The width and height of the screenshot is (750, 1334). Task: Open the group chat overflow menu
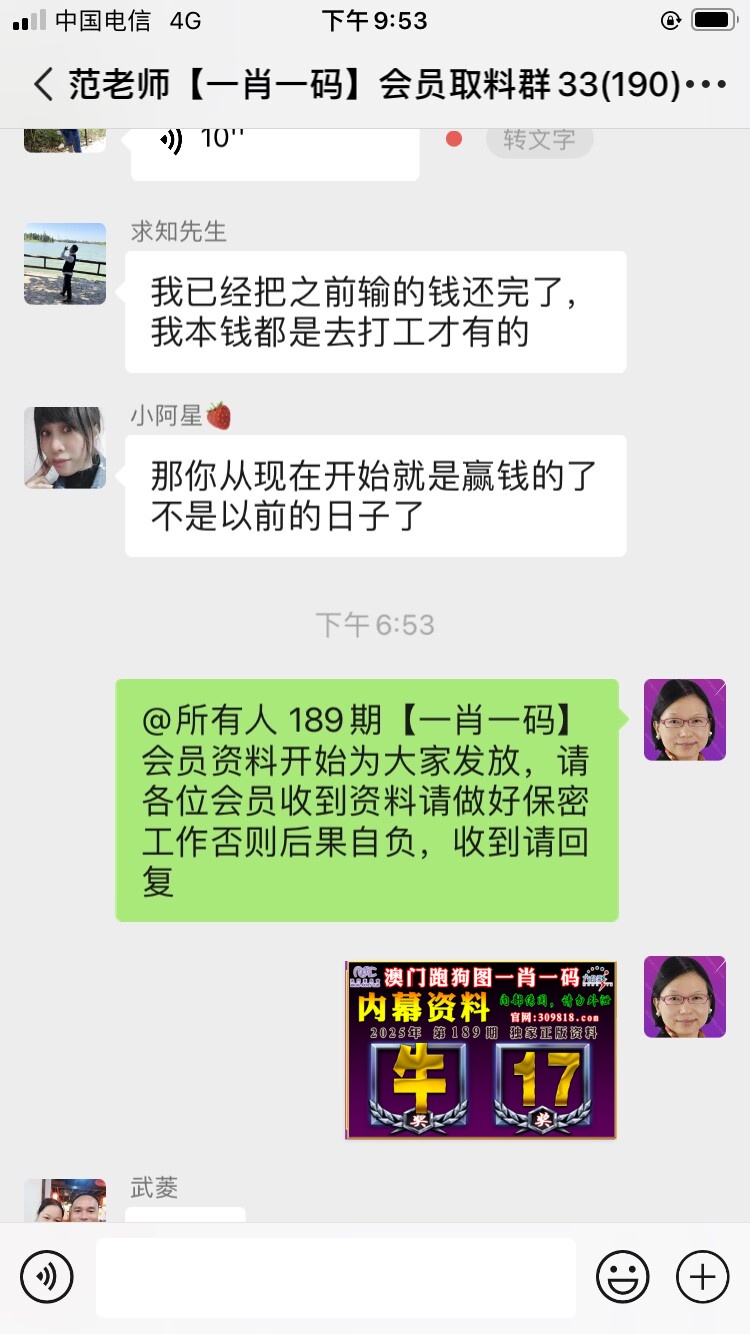[707, 85]
